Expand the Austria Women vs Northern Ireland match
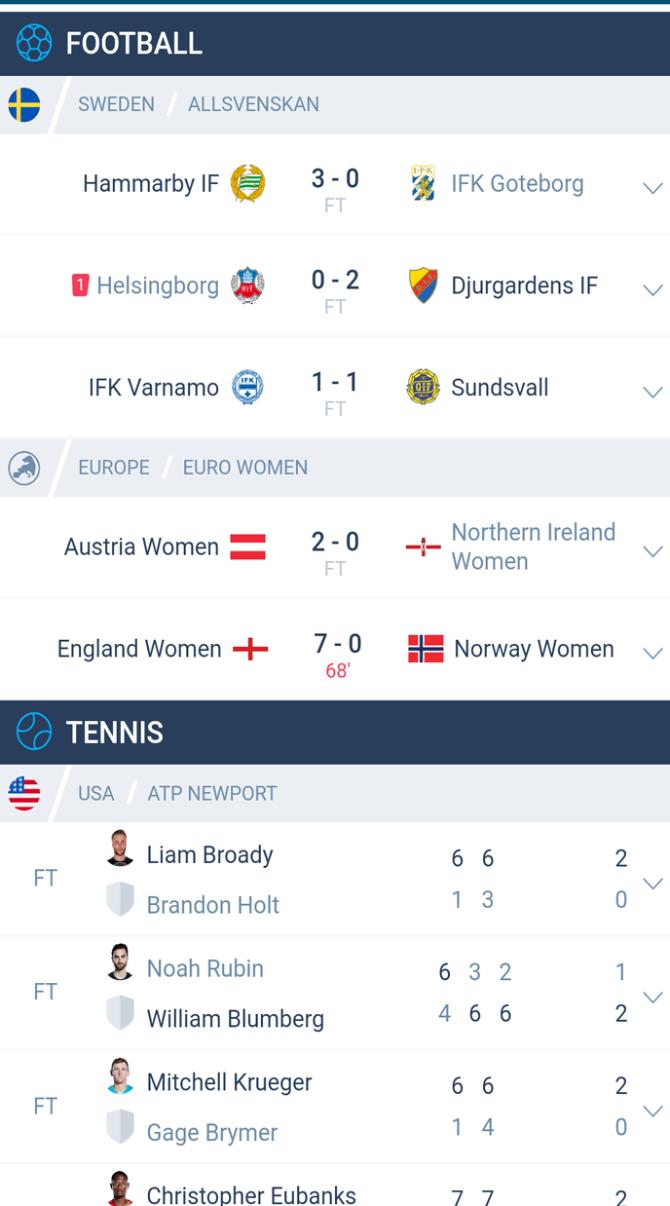The width and height of the screenshot is (670, 1206). point(652,551)
